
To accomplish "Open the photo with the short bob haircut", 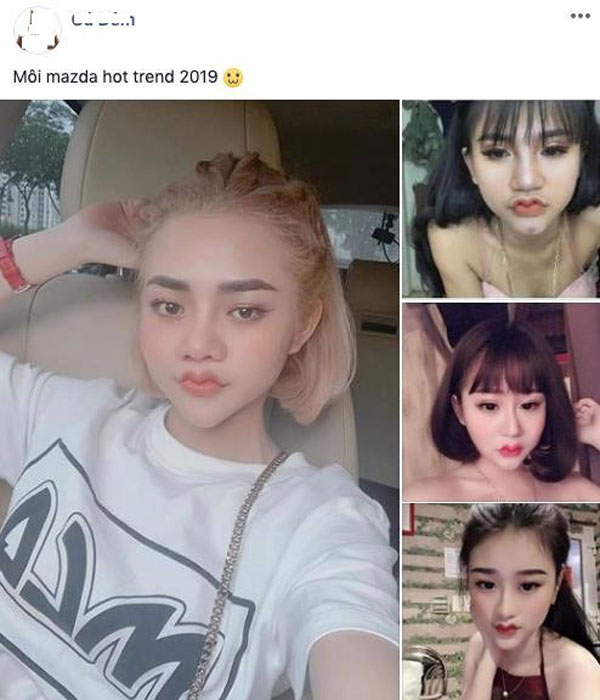I will coord(500,402).
